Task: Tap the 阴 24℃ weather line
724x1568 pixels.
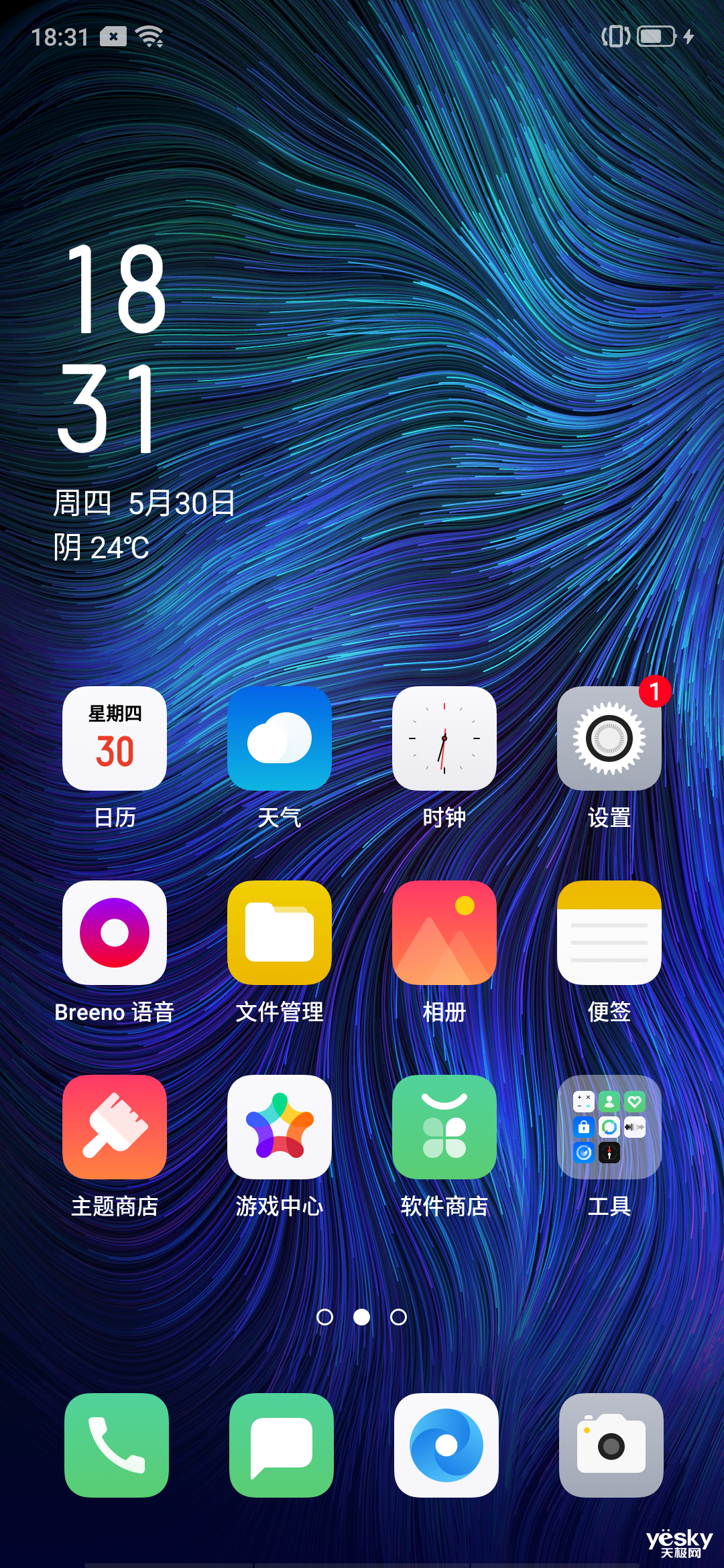Action: coord(101,547)
